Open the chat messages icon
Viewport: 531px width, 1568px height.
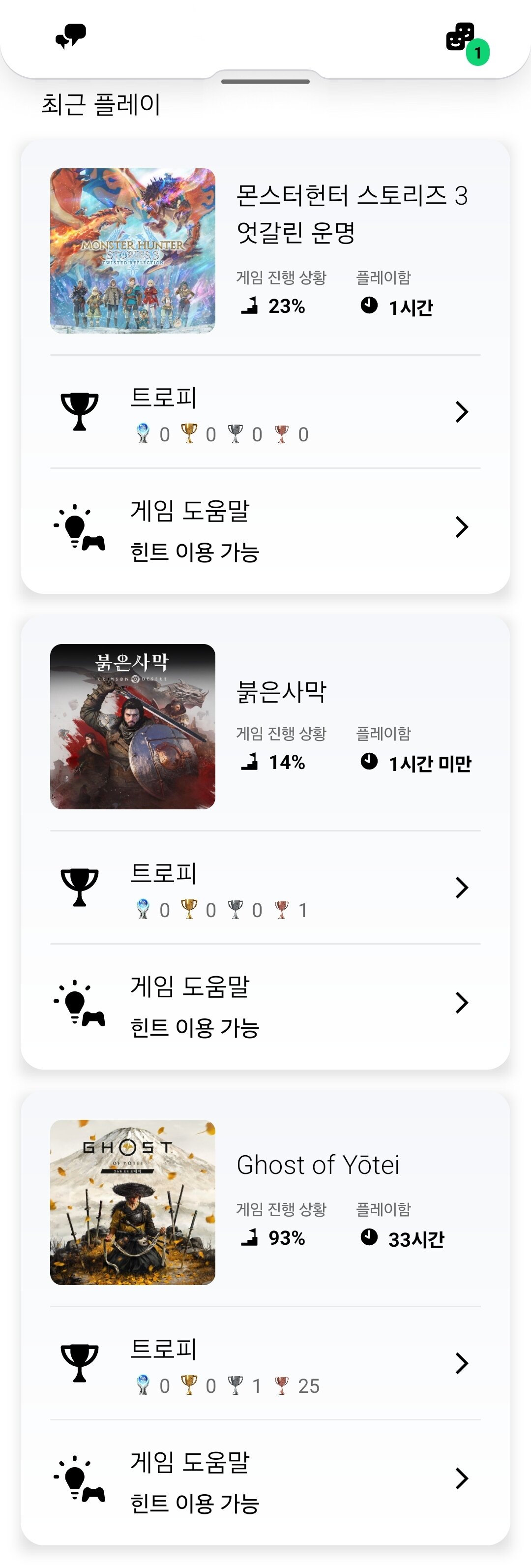pyautogui.click(x=71, y=37)
